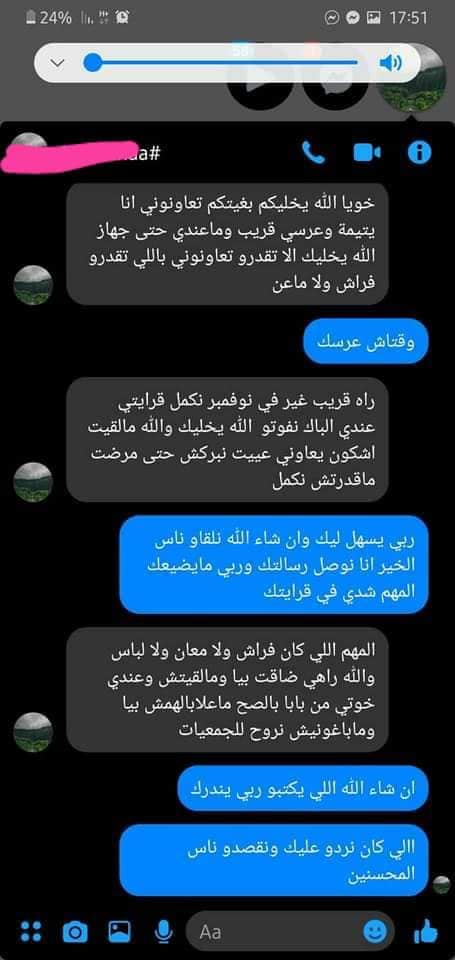Tap the speaker icon in volume panel

point(390,62)
